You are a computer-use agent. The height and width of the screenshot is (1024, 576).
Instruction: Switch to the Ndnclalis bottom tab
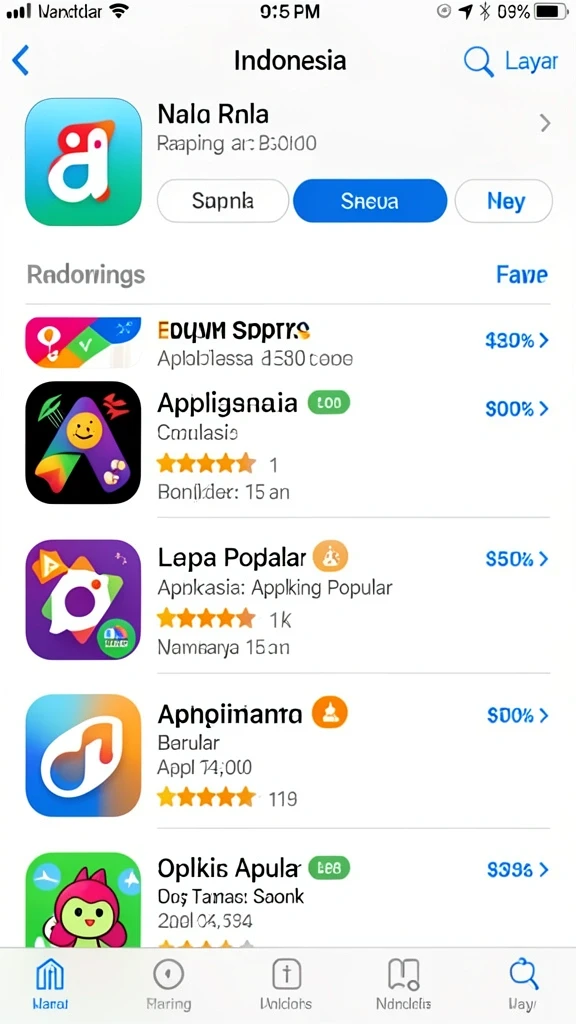pyautogui.click(x=404, y=985)
